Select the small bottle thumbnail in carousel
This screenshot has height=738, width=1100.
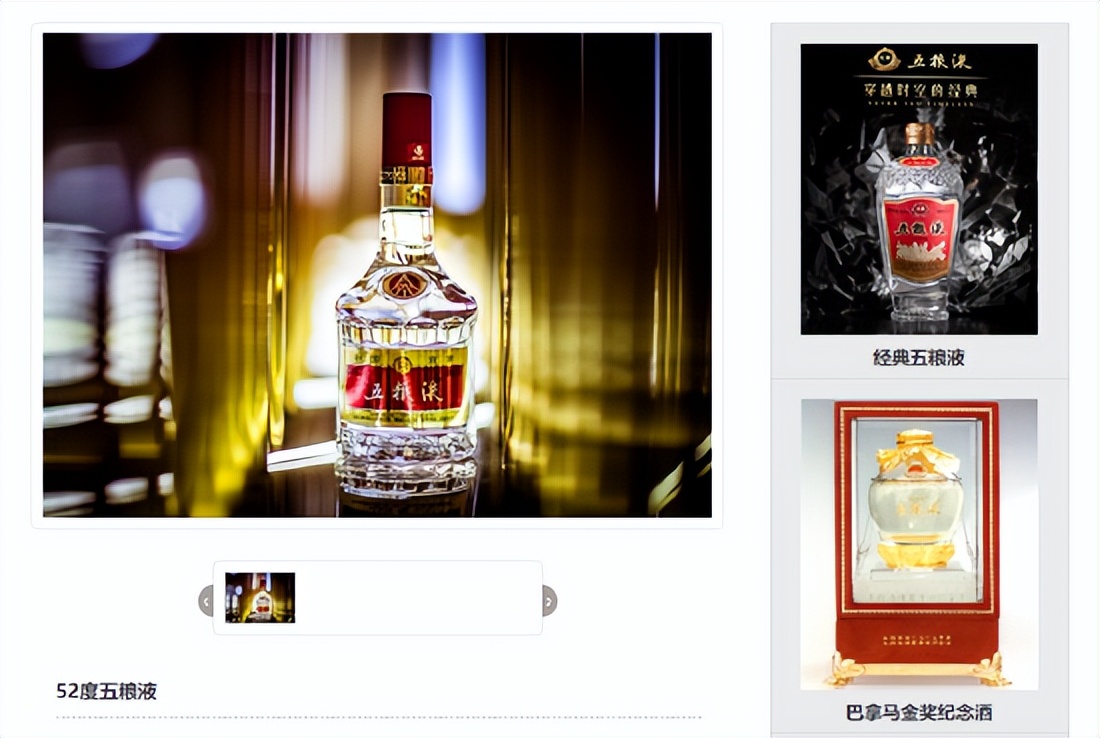(260, 598)
